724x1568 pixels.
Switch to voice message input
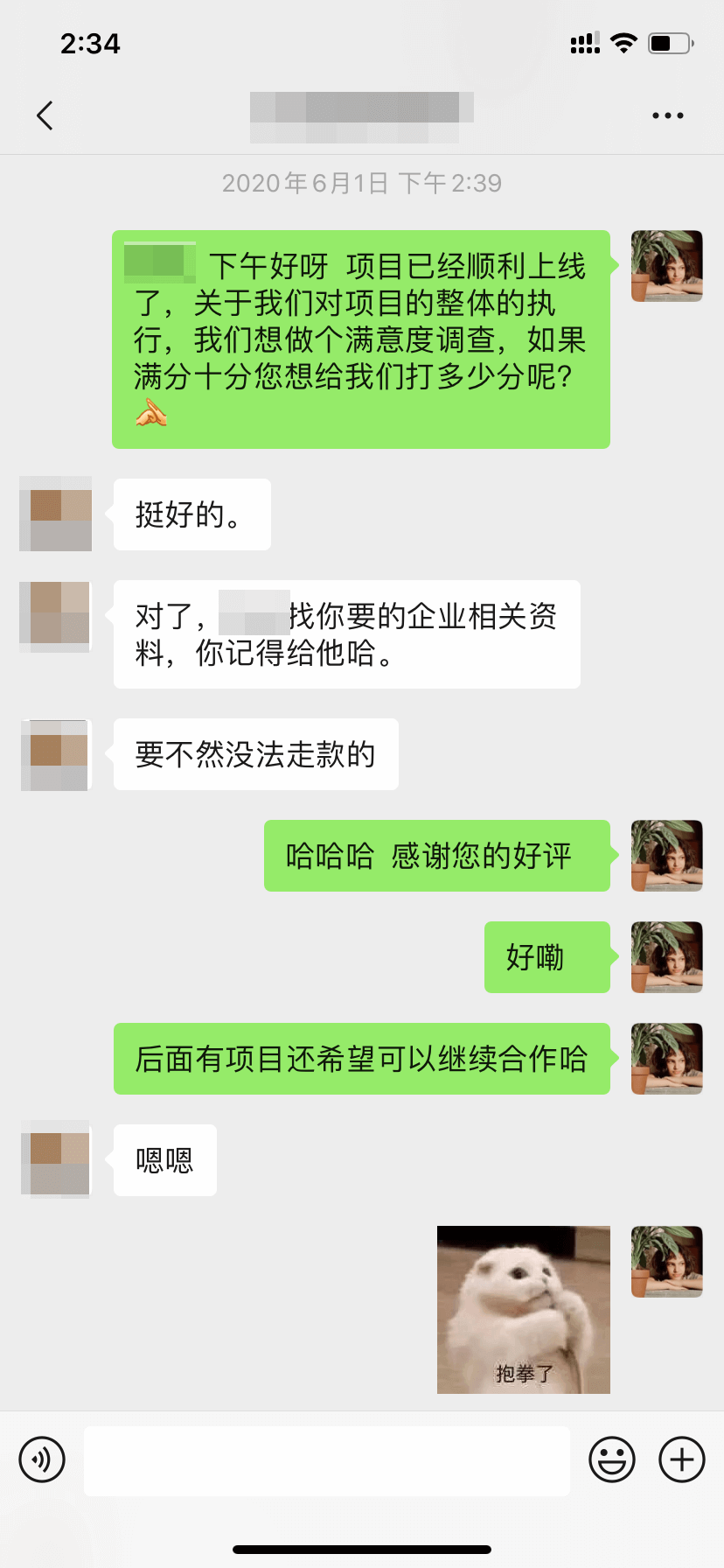pyautogui.click(x=42, y=1459)
